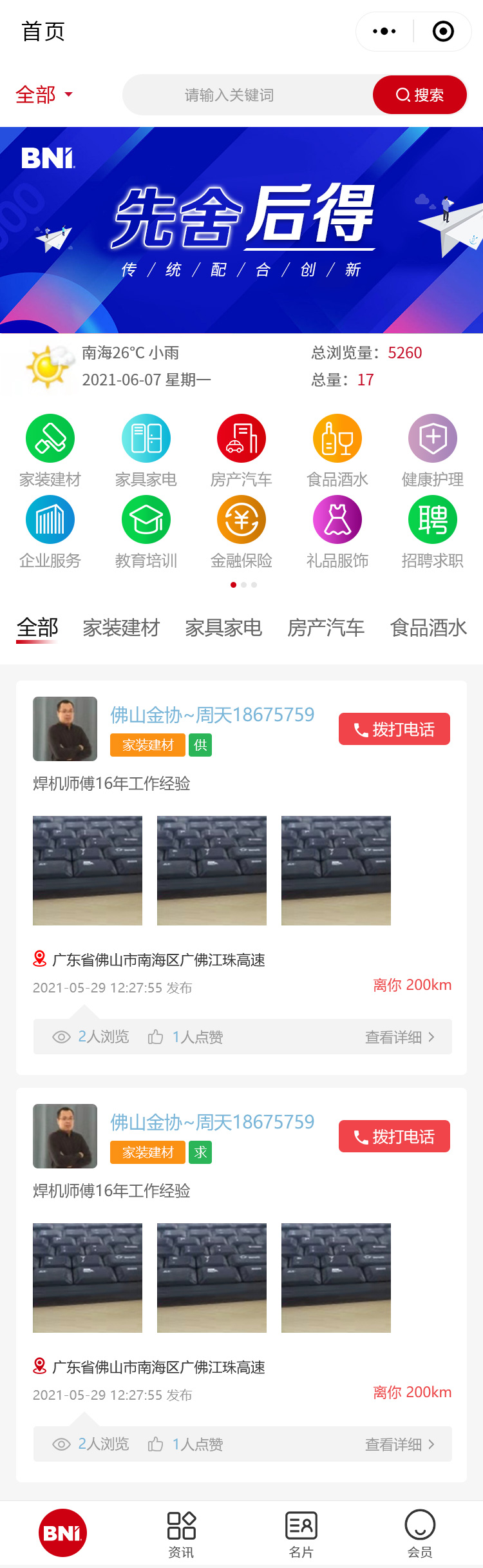Screen dimensions: 483x1568
Task: Open the mini program more-options menu
Action: click(x=384, y=32)
